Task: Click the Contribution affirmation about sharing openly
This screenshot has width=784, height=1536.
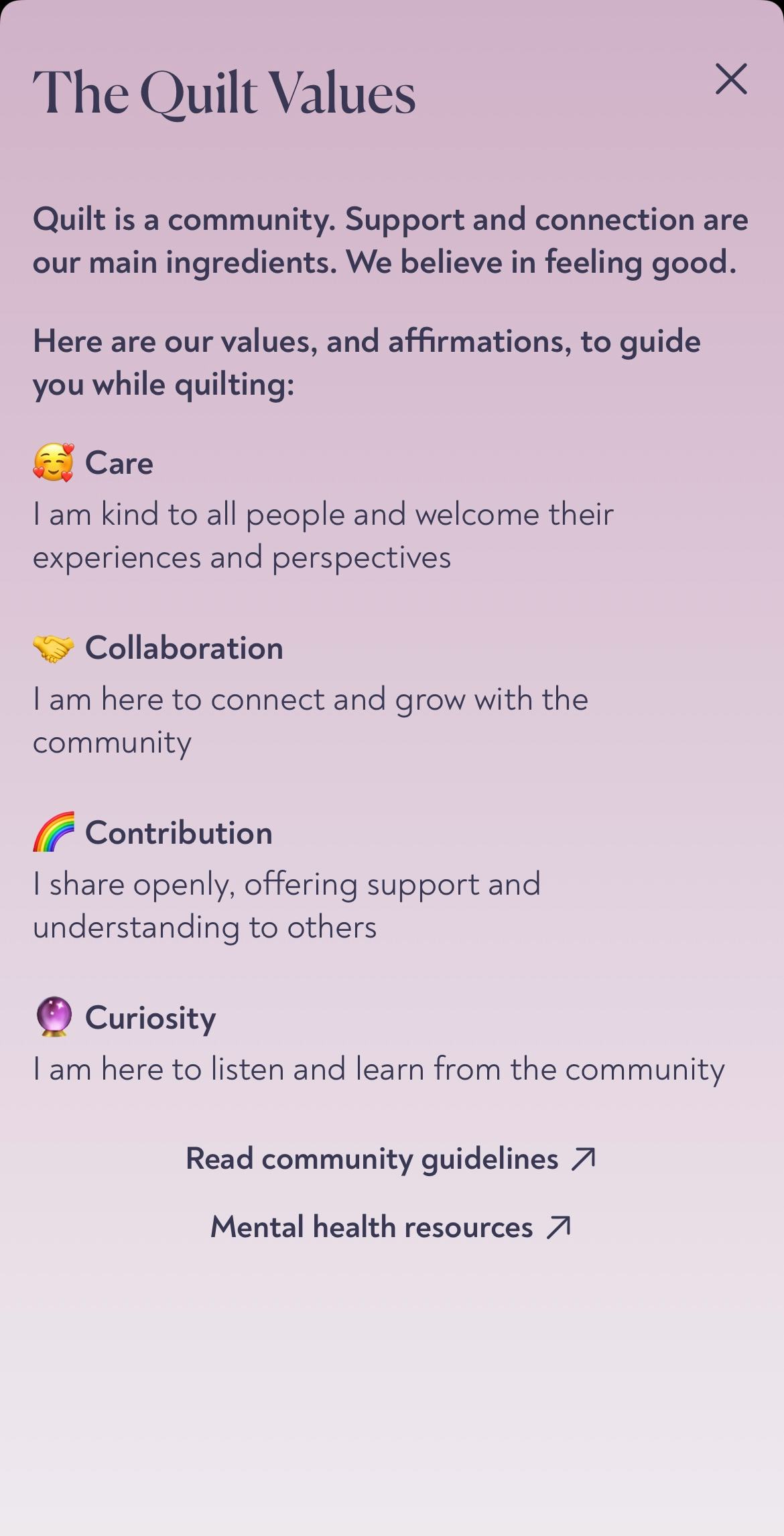Action: point(288,905)
